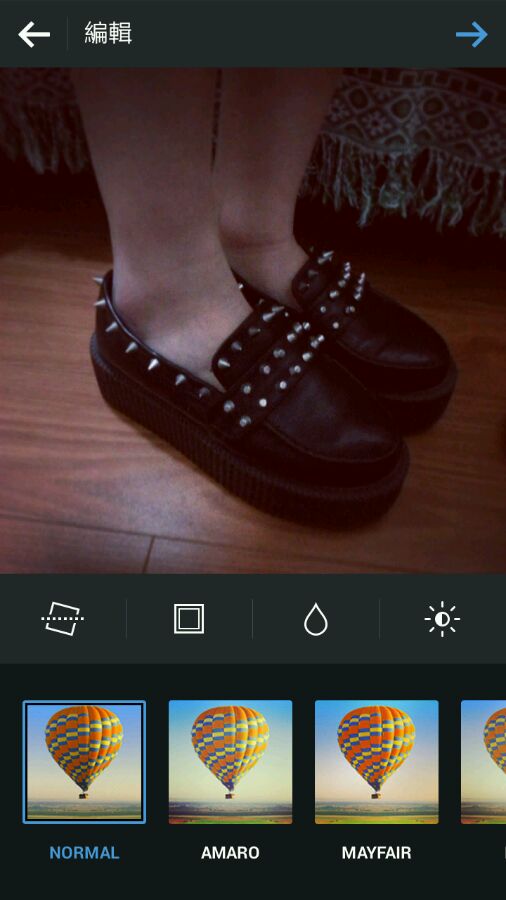506x900 pixels.
Task: Choose the Mayfair filter
Action: (x=376, y=762)
